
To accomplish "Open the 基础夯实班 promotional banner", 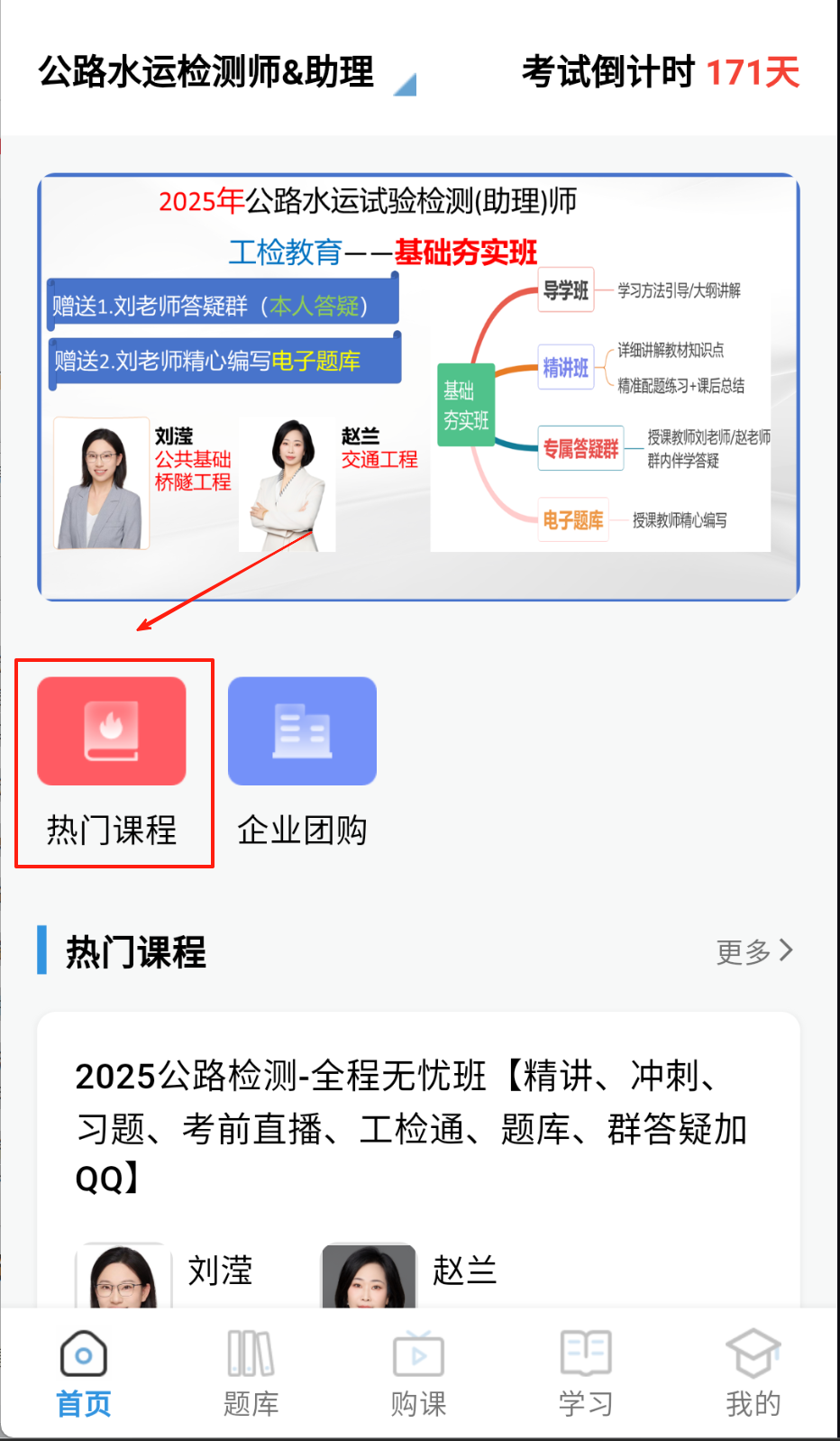I will click(418, 388).
